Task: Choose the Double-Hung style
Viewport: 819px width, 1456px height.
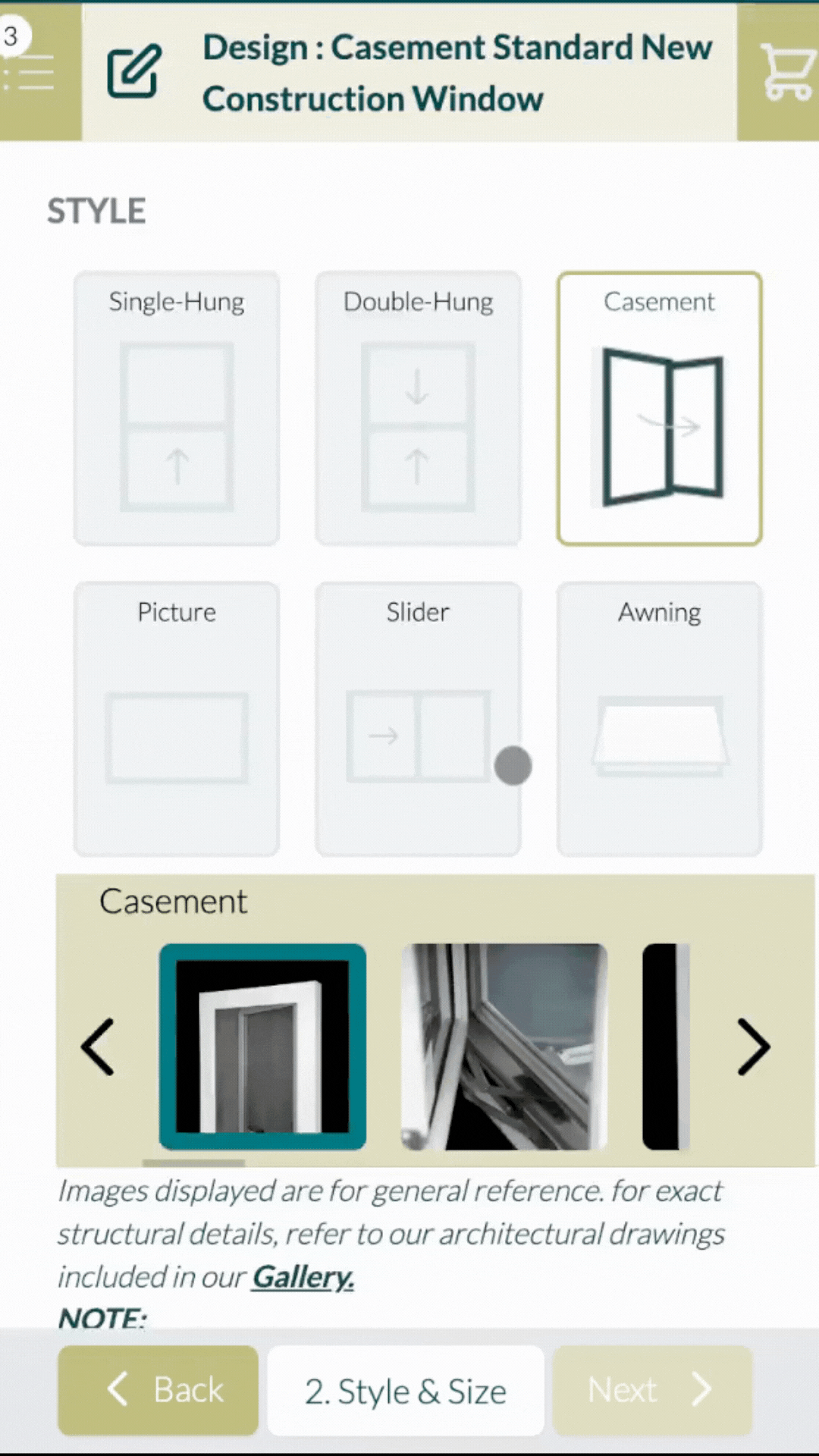Action: pos(418,408)
